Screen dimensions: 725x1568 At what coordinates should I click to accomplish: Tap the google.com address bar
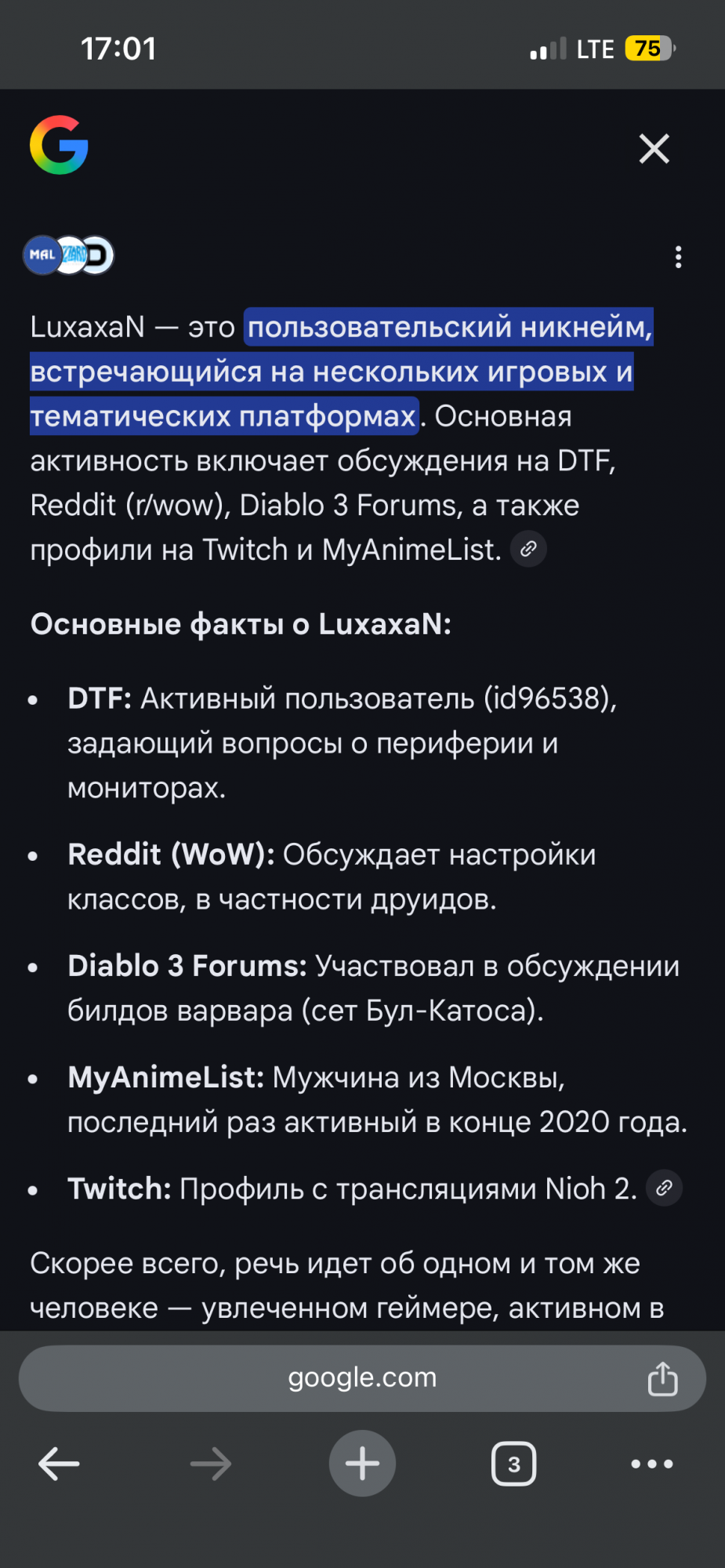361,1377
